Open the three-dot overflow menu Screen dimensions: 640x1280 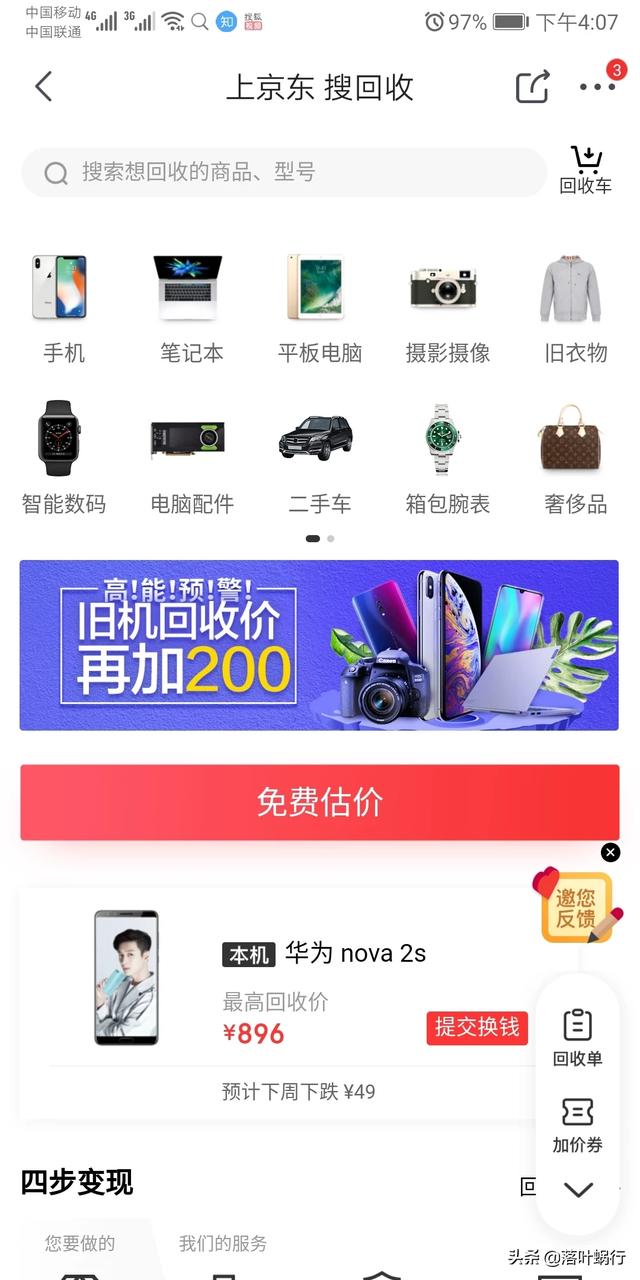coord(597,87)
